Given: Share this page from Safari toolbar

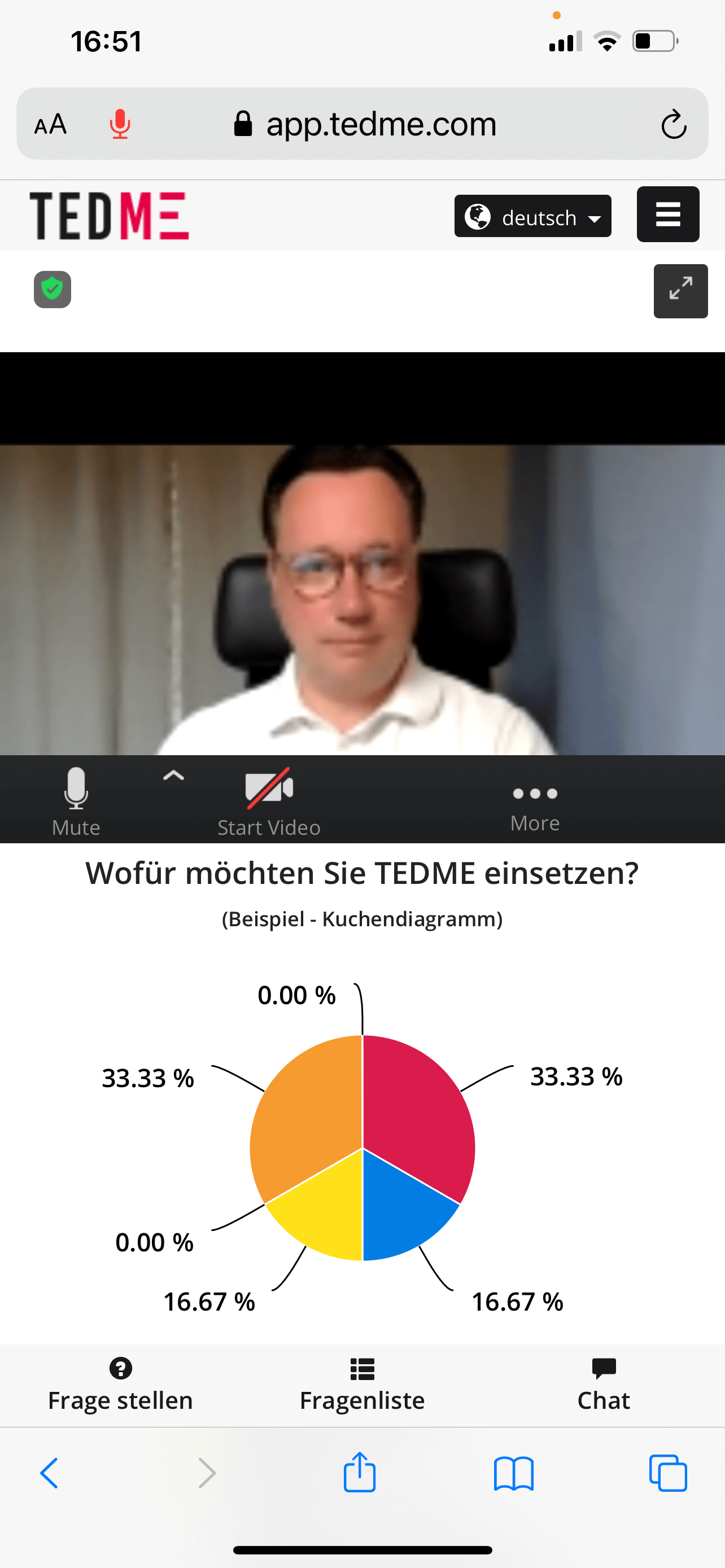Looking at the screenshot, I should tap(360, 1473).
